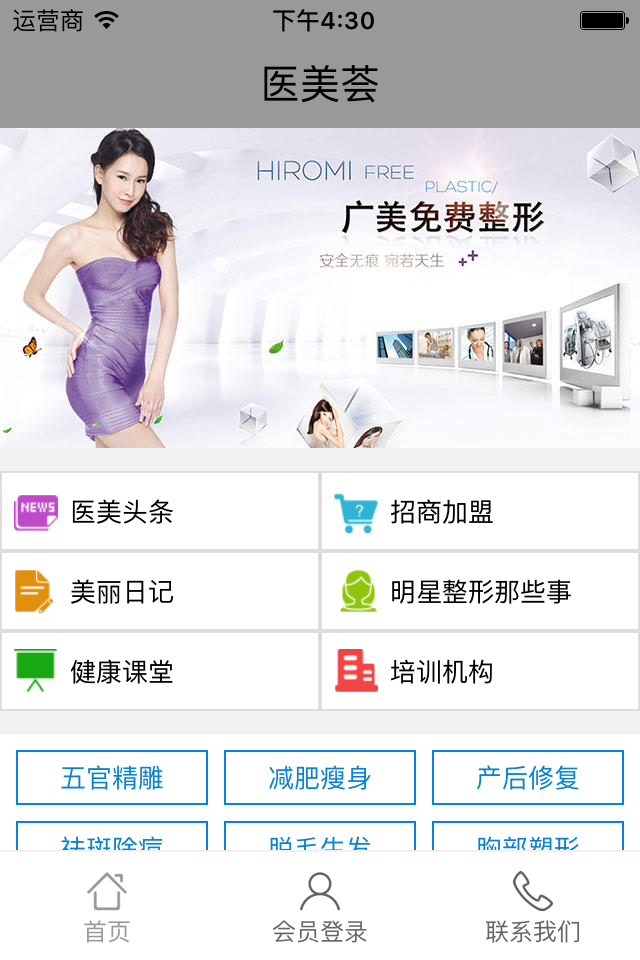Select the 产后修复 category button
This screenshot has width=640, height=960.
[x=528, y=778]
